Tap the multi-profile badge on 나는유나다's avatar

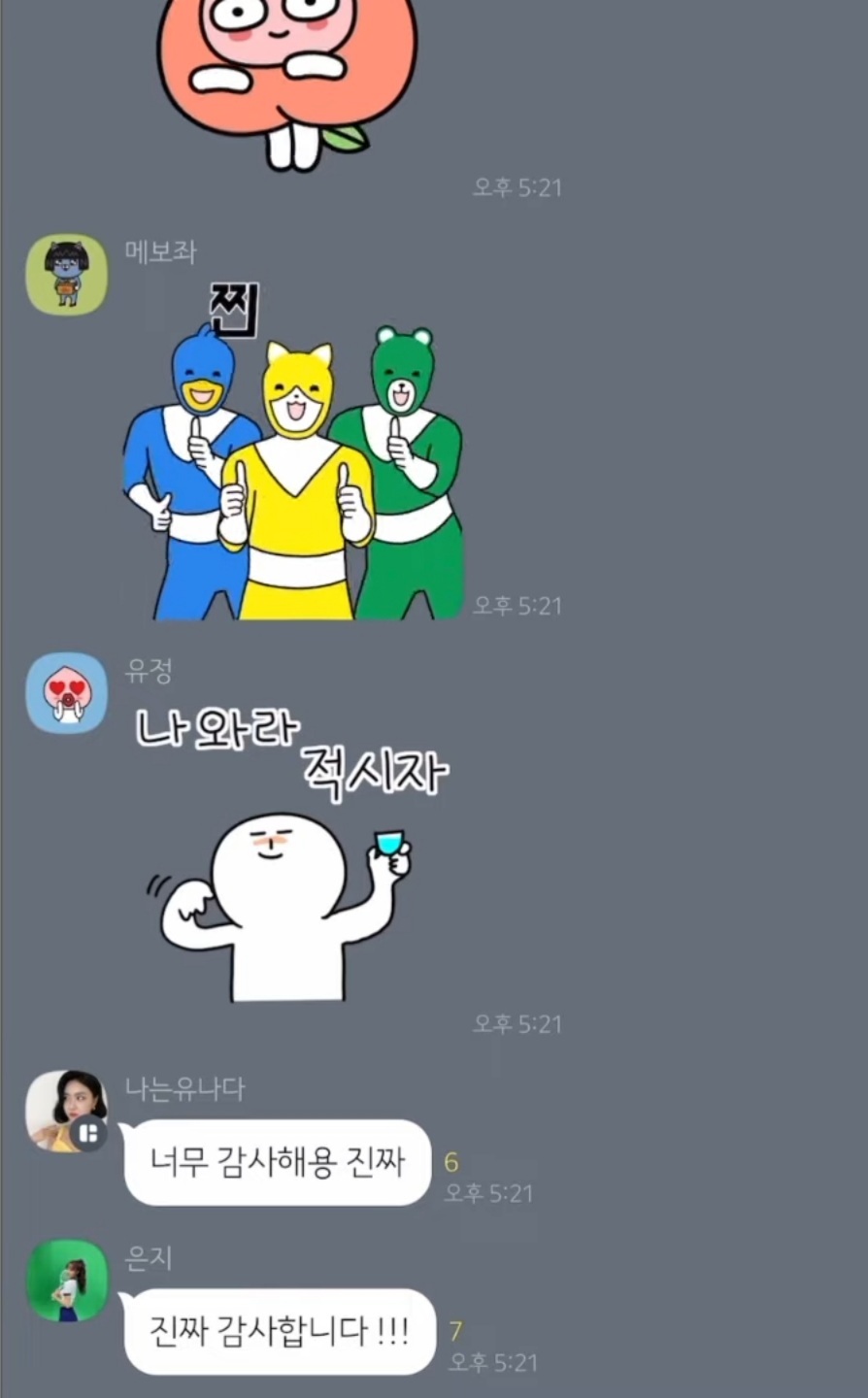88,1135
